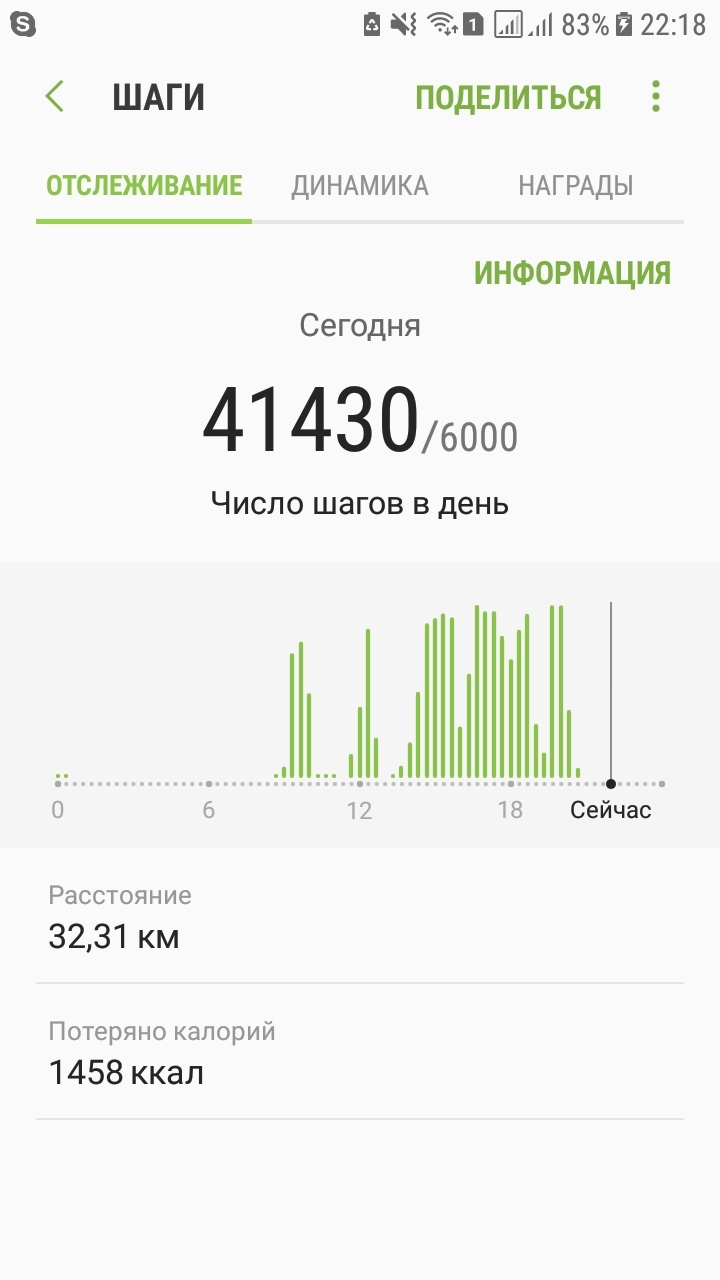Switch to the Награды tab

[576, 186]
